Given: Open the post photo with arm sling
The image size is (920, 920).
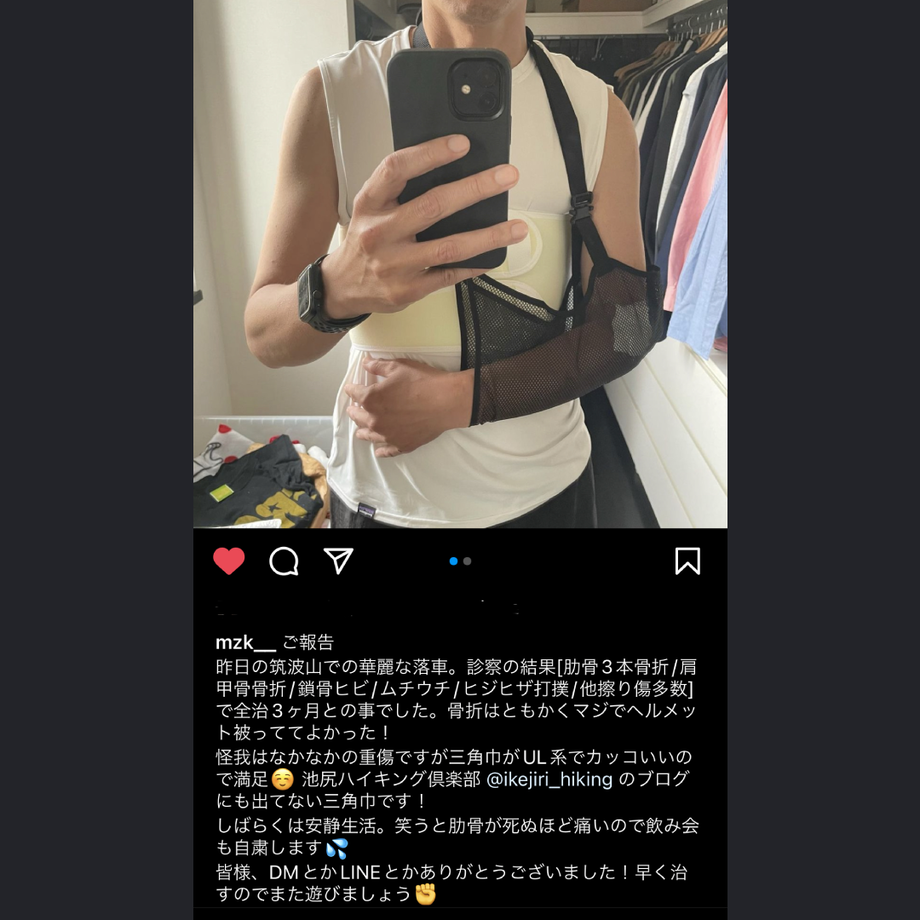Looking at the screenshot, I should pyautogui.click(x=460, y=264).
